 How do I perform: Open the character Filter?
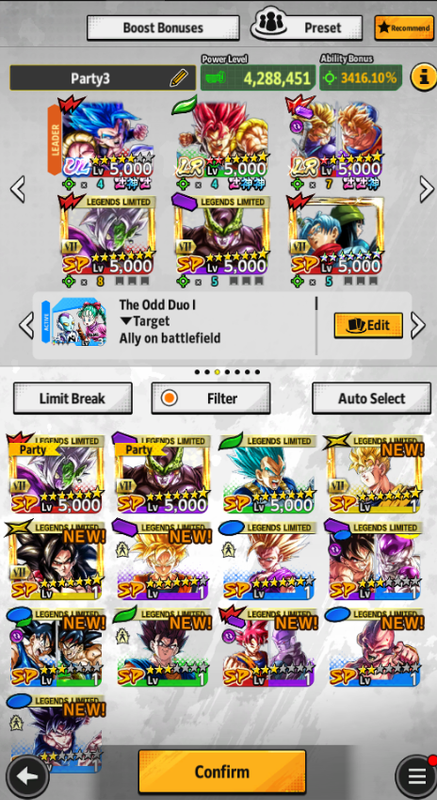tap(211, 398)
